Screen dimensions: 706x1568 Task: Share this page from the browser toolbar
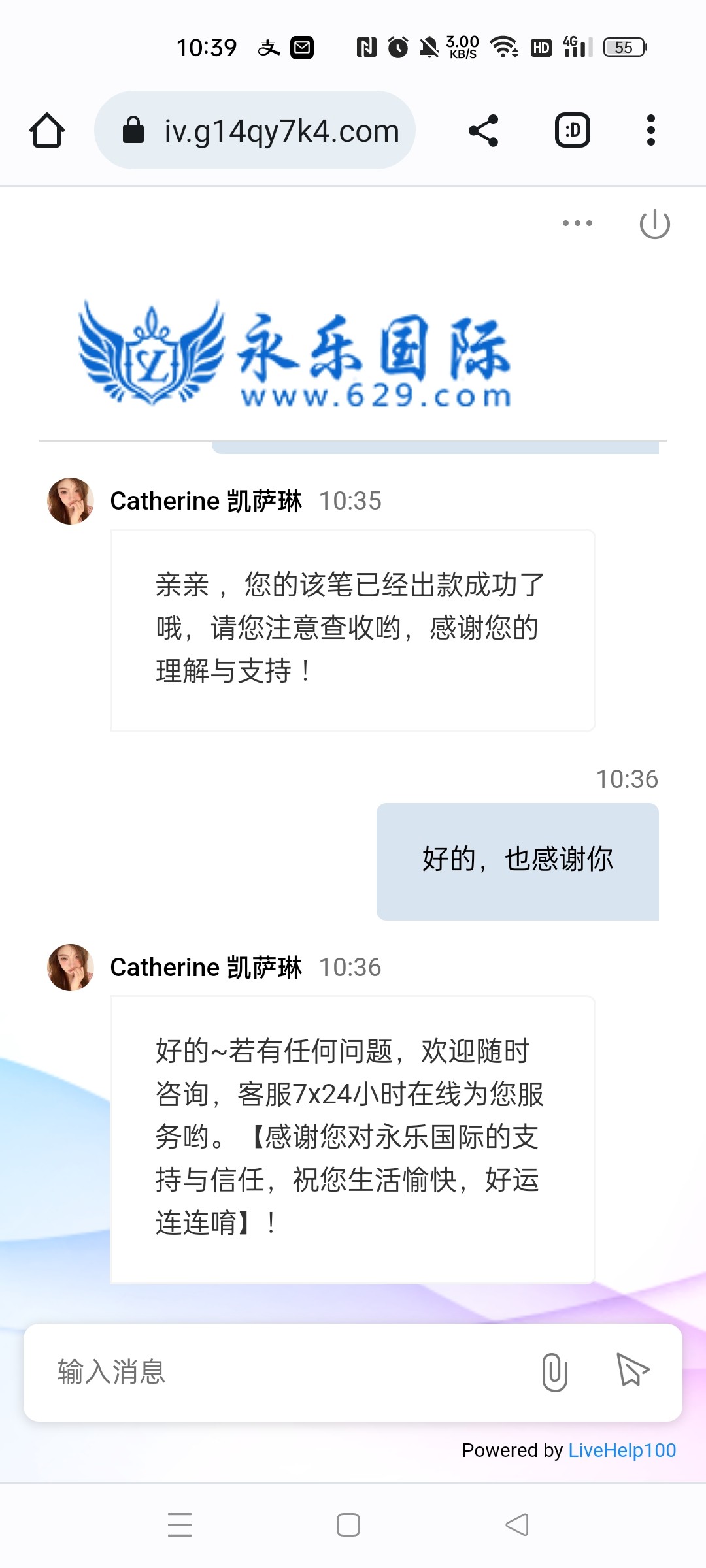click(x=484, y=130)
